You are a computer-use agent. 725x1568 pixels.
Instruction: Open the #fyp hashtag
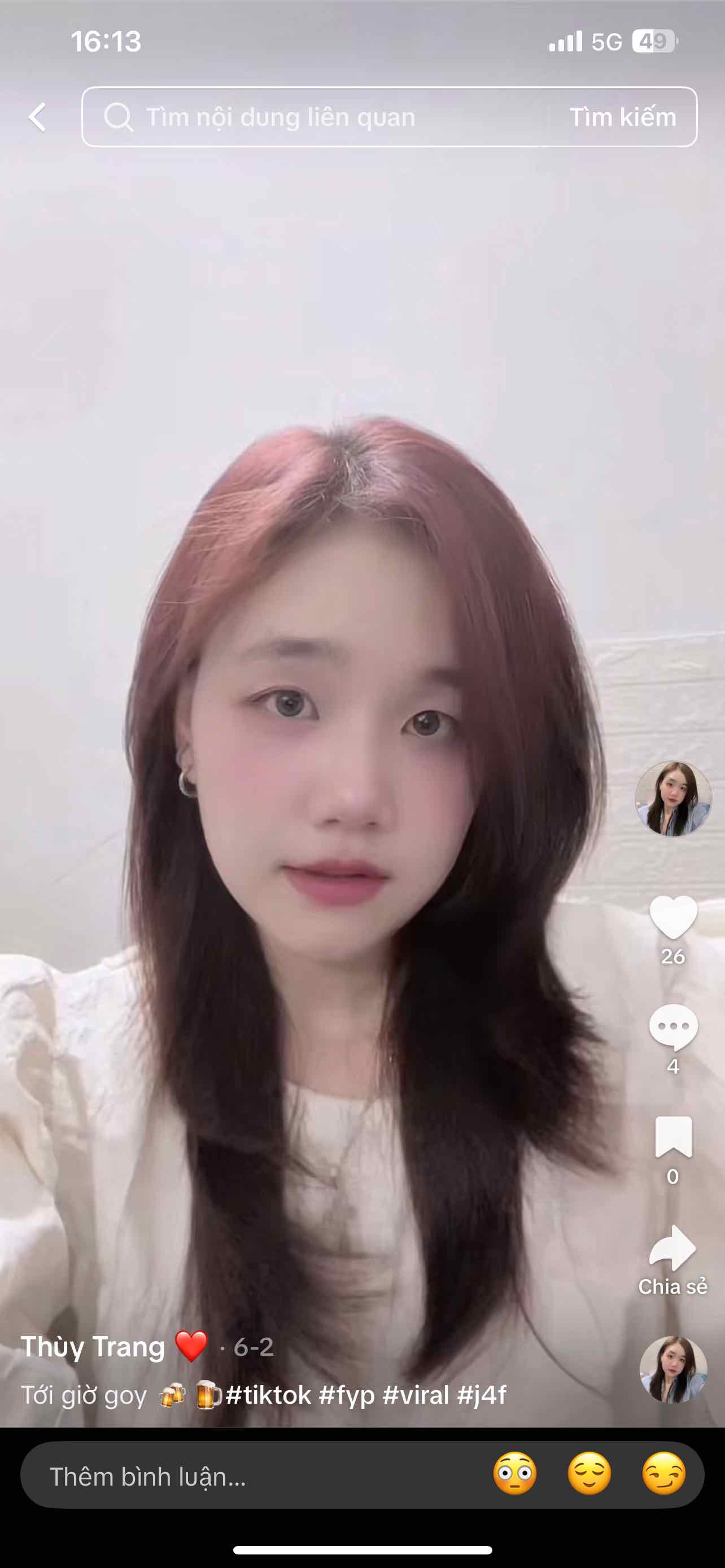click(x=347, y=1395)
